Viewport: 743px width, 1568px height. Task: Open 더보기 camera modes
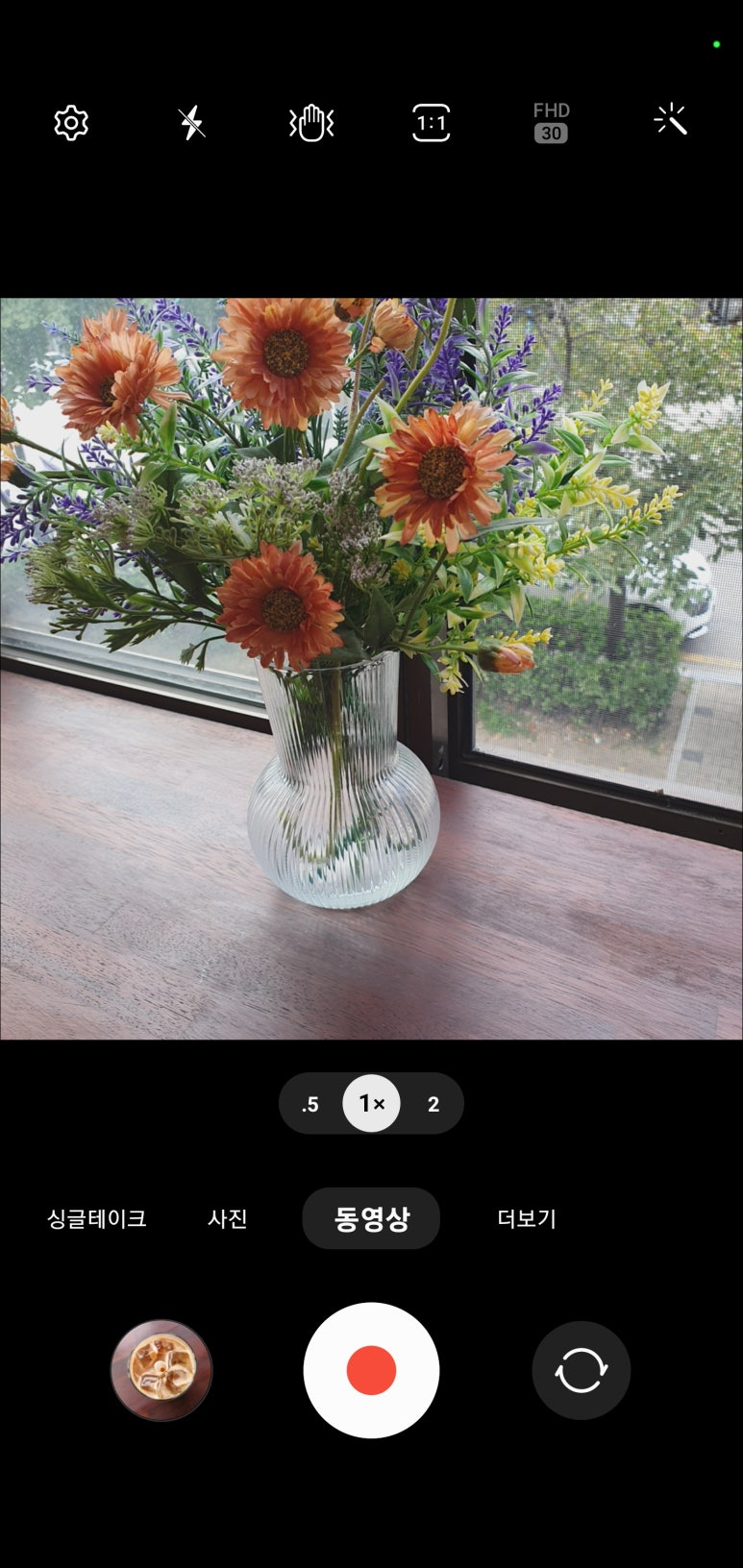click(527, 1218)
